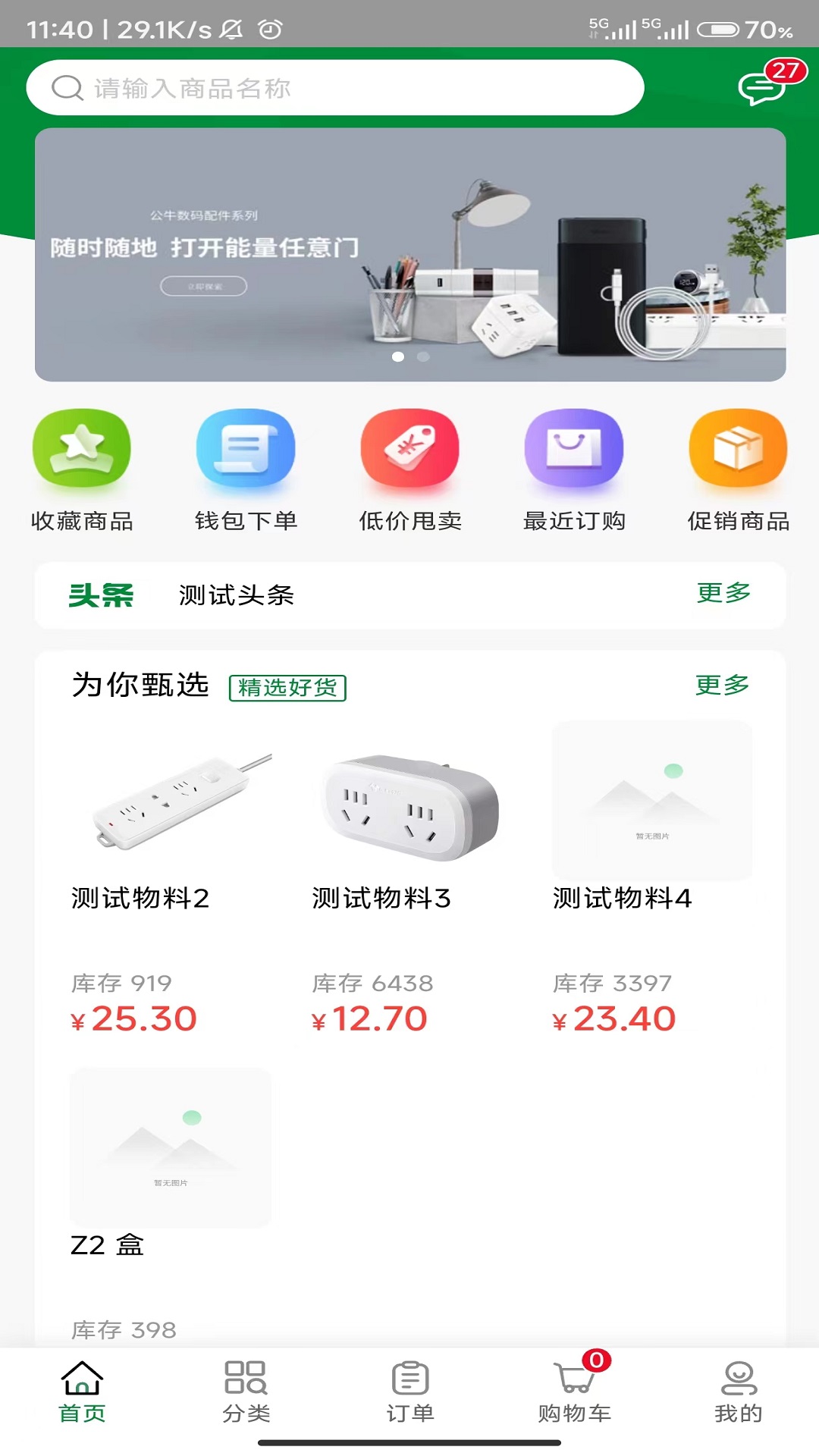Tap 更多 in the 头条 row
819x1456 pixels.
pyautogui.click(x=723, y=593)
